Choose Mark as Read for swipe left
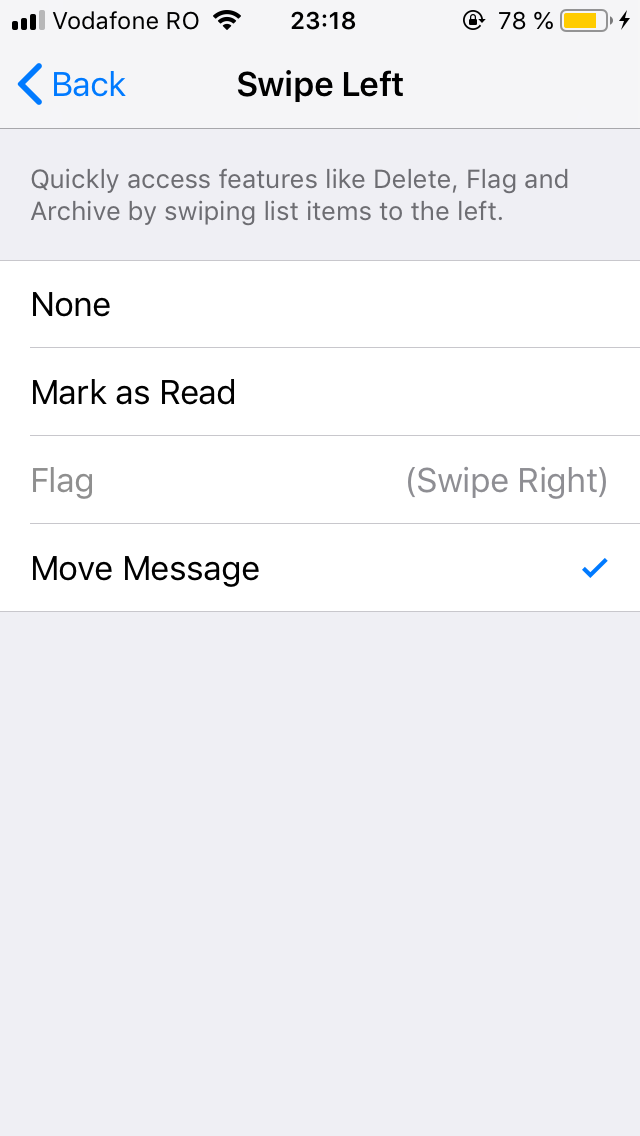 tap(320, 392)
